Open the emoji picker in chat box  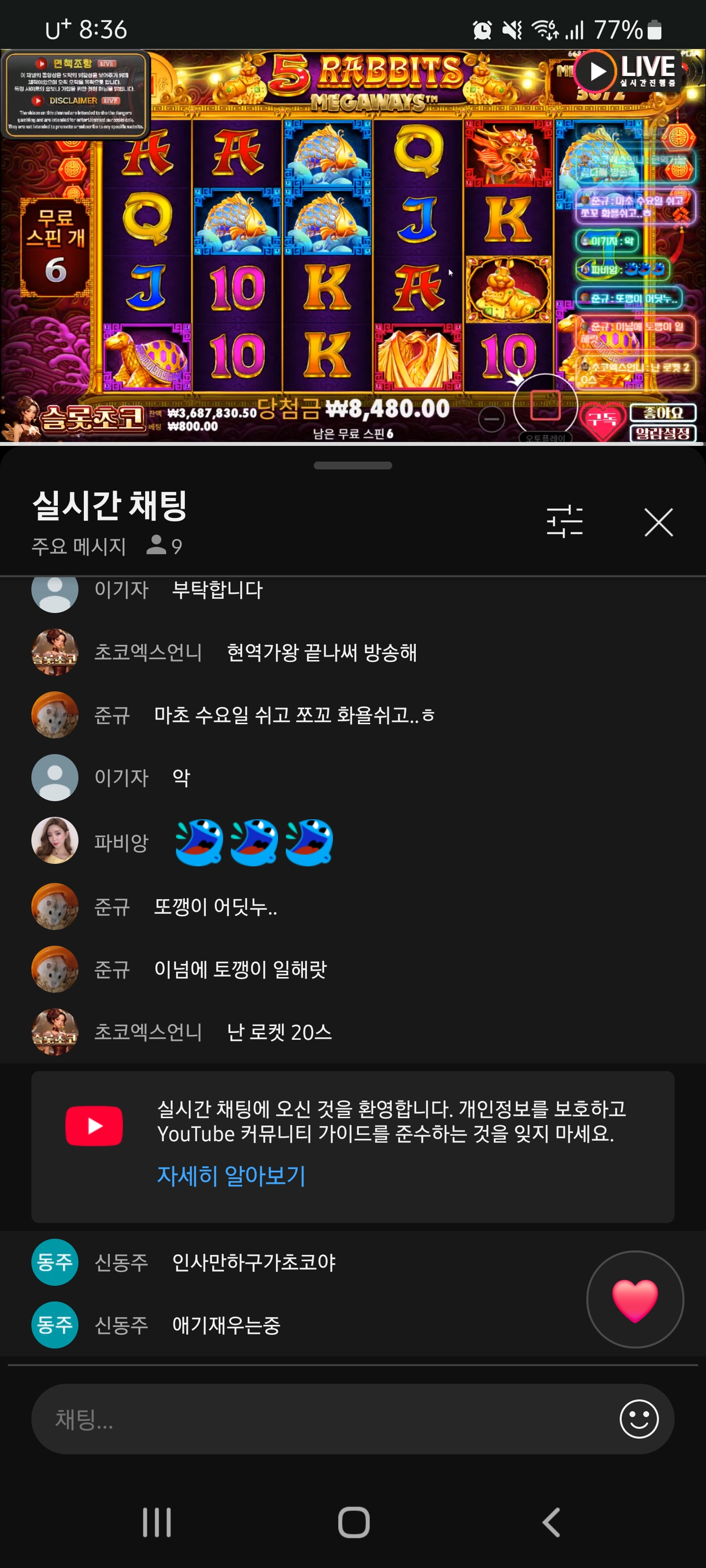point(638,1419)
